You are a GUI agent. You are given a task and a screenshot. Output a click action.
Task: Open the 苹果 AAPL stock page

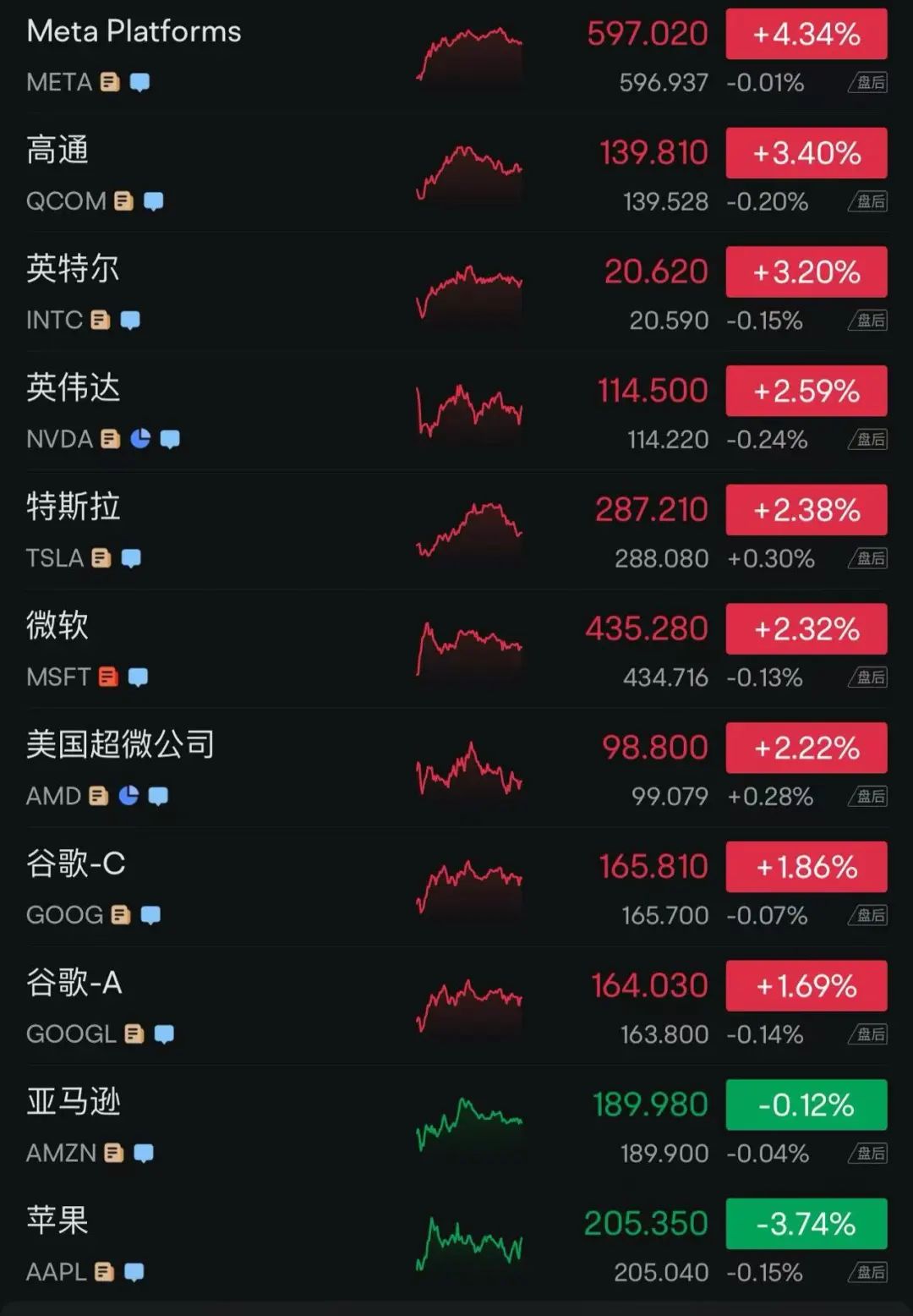(x=57, y=1221)
